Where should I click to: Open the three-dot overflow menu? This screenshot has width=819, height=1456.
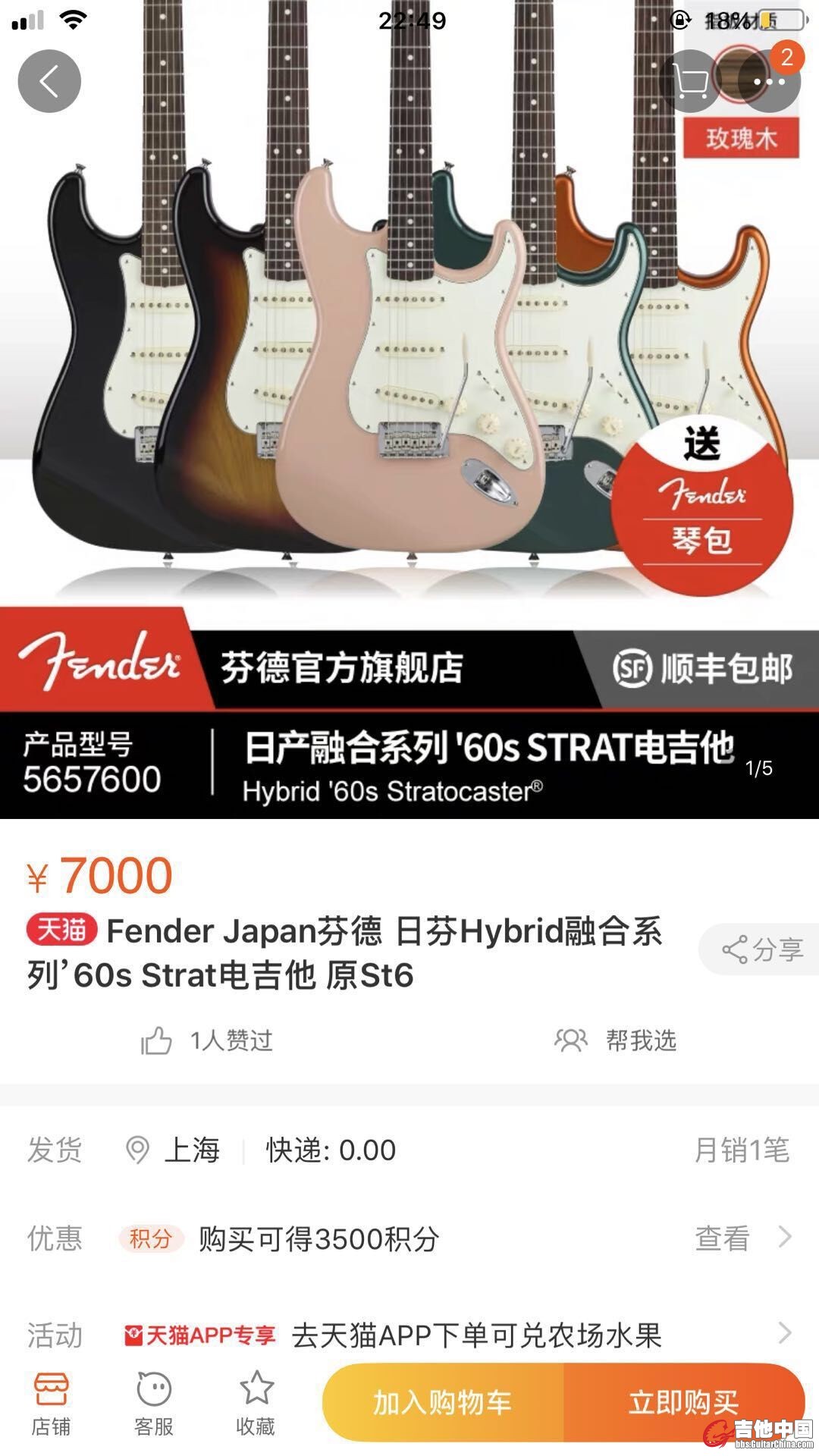click(769, 81)
